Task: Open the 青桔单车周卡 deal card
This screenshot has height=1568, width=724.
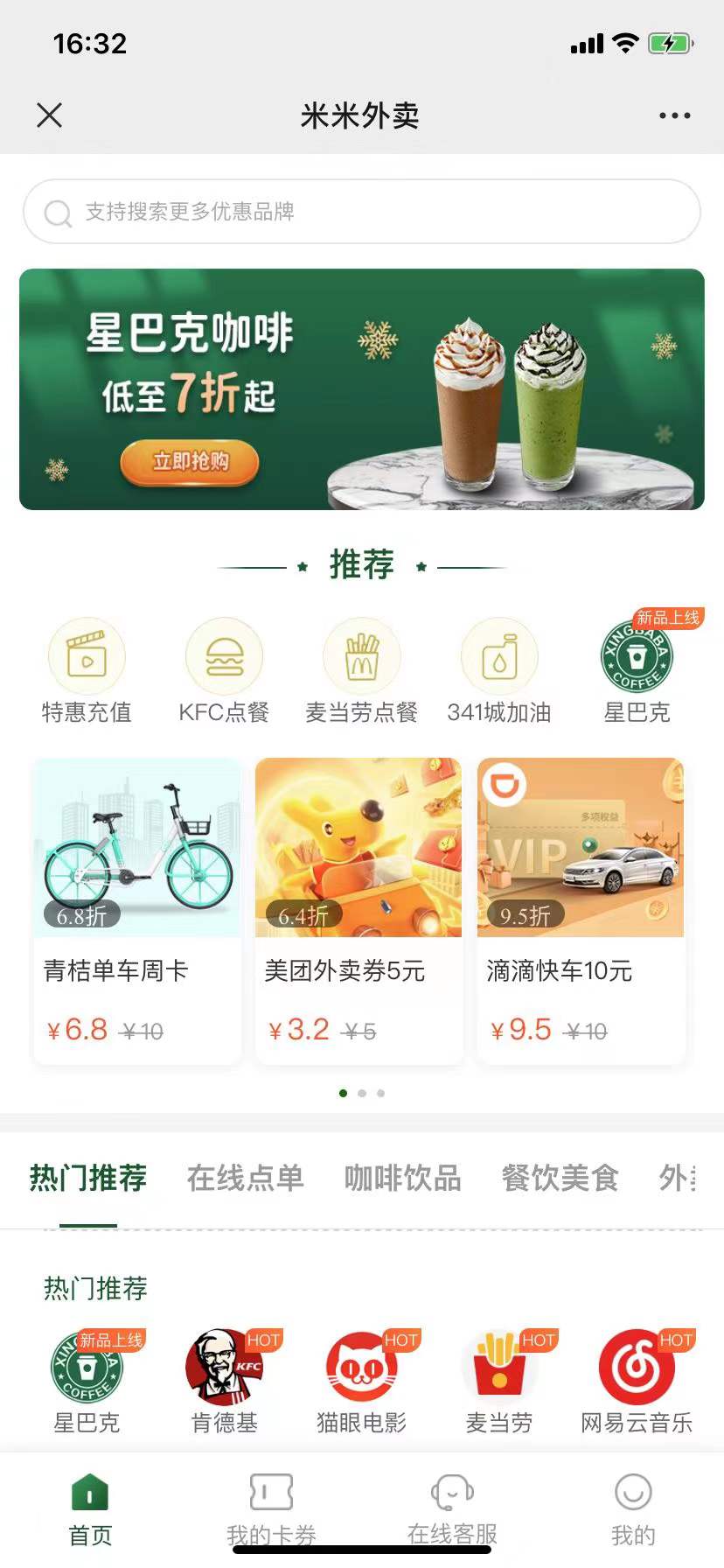Action: [137, 910]
